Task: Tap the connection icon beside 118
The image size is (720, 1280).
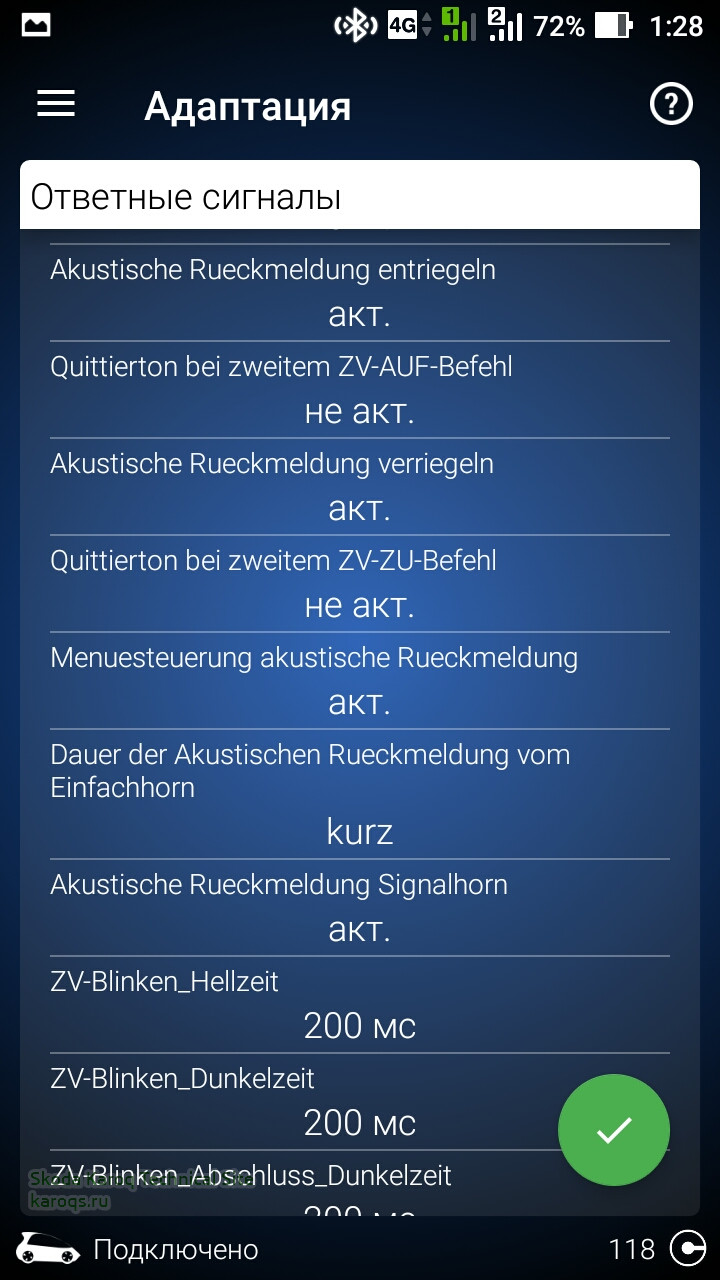Action: click(688, 1249)
